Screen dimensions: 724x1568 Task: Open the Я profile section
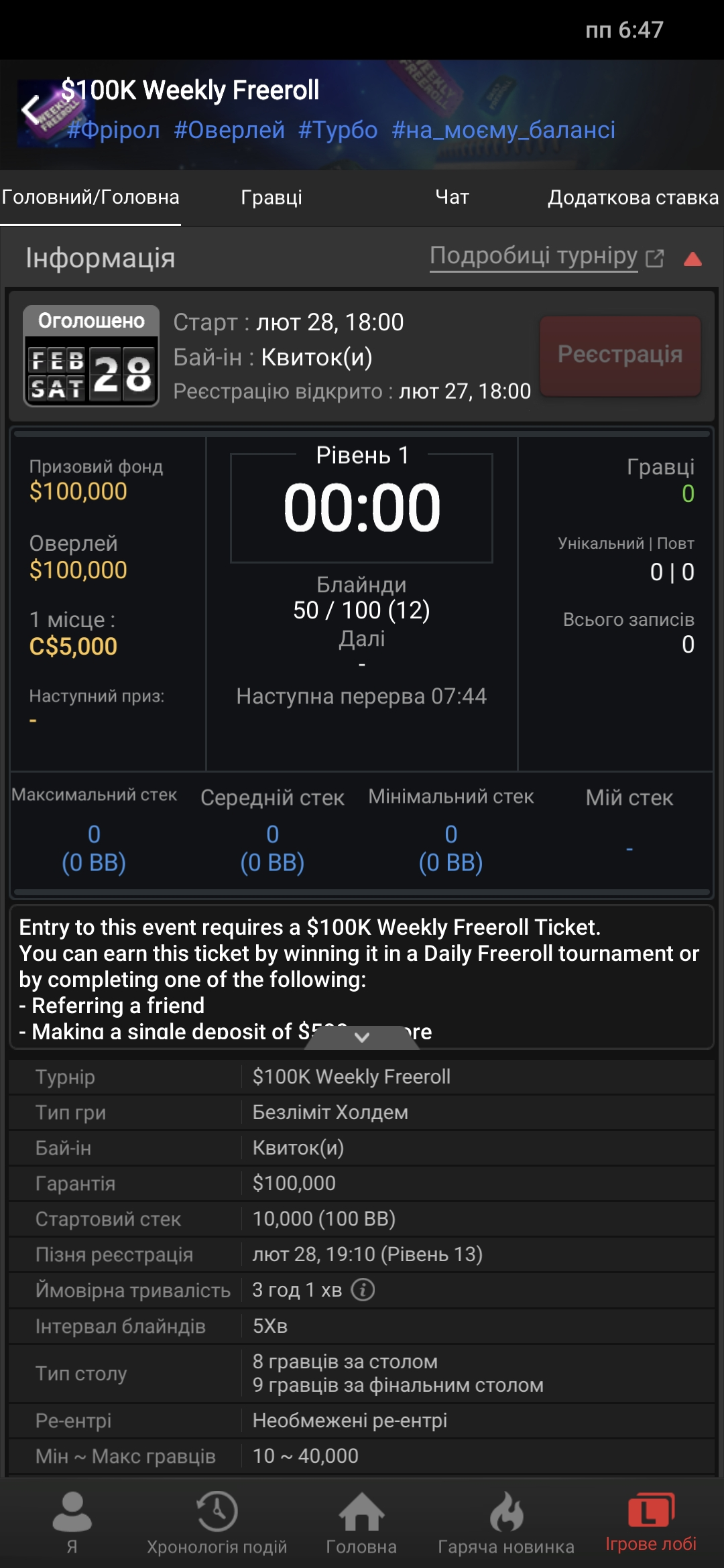coord(72,1522)
